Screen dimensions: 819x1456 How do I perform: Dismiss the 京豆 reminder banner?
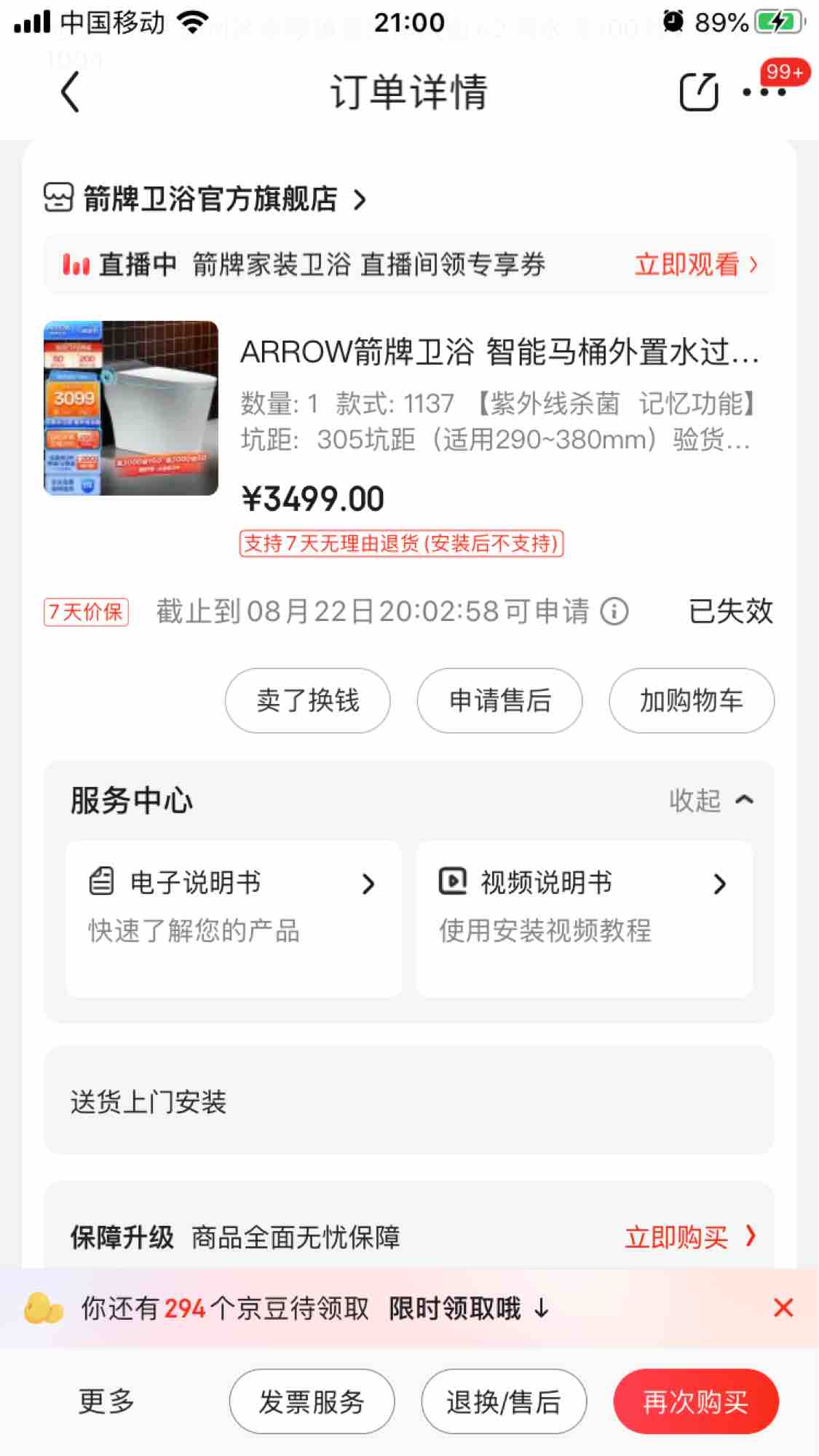click(x=783, y=1307)
